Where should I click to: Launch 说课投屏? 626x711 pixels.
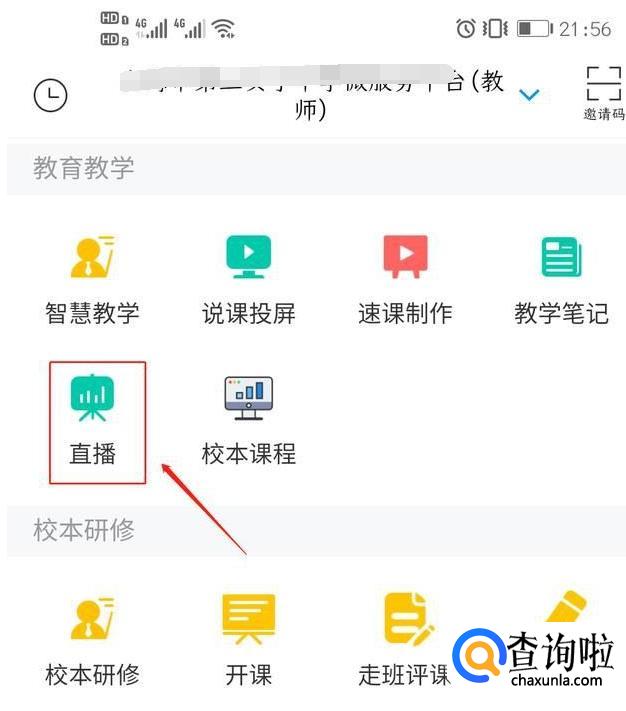point(248,279)
